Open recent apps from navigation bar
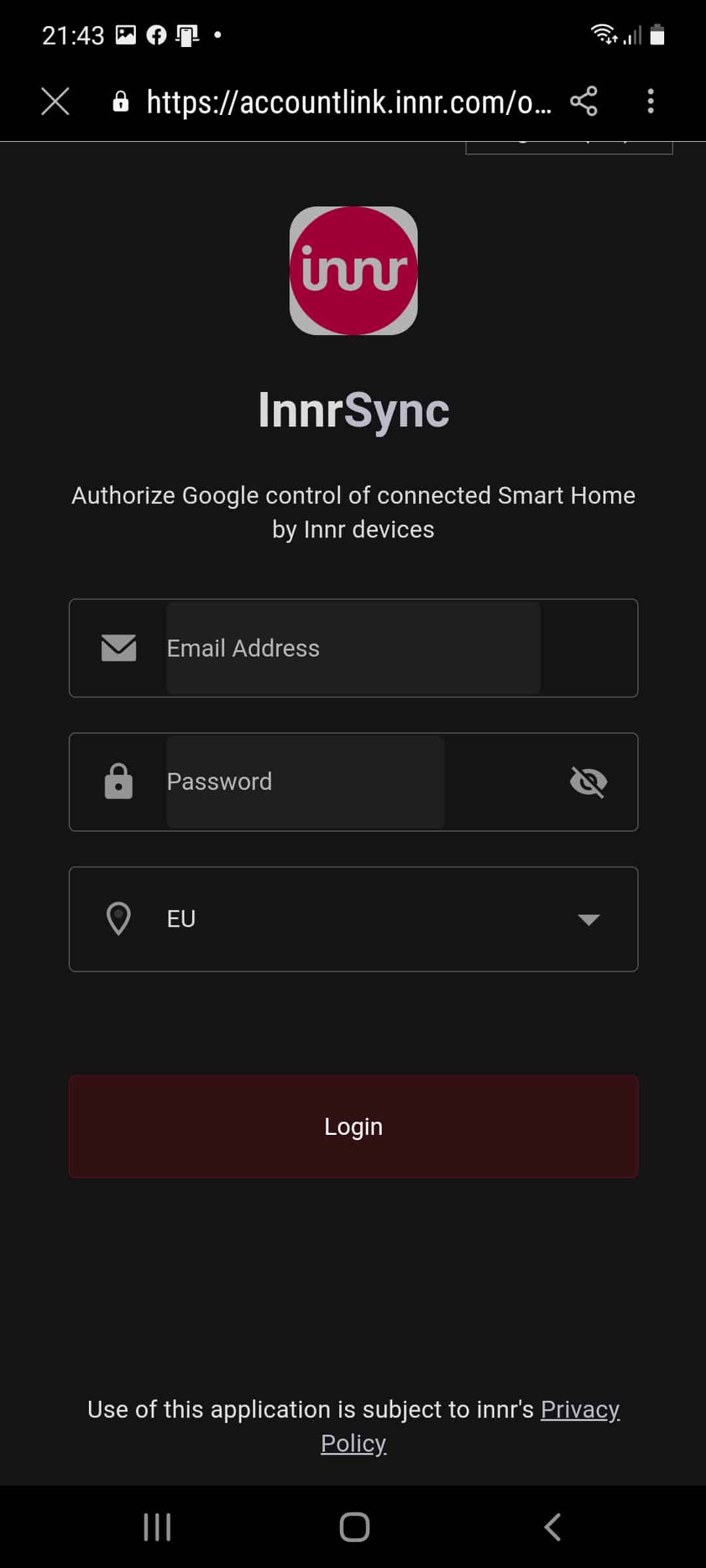The width and height of the screenshot is (706, 1568). (158, 1527)
